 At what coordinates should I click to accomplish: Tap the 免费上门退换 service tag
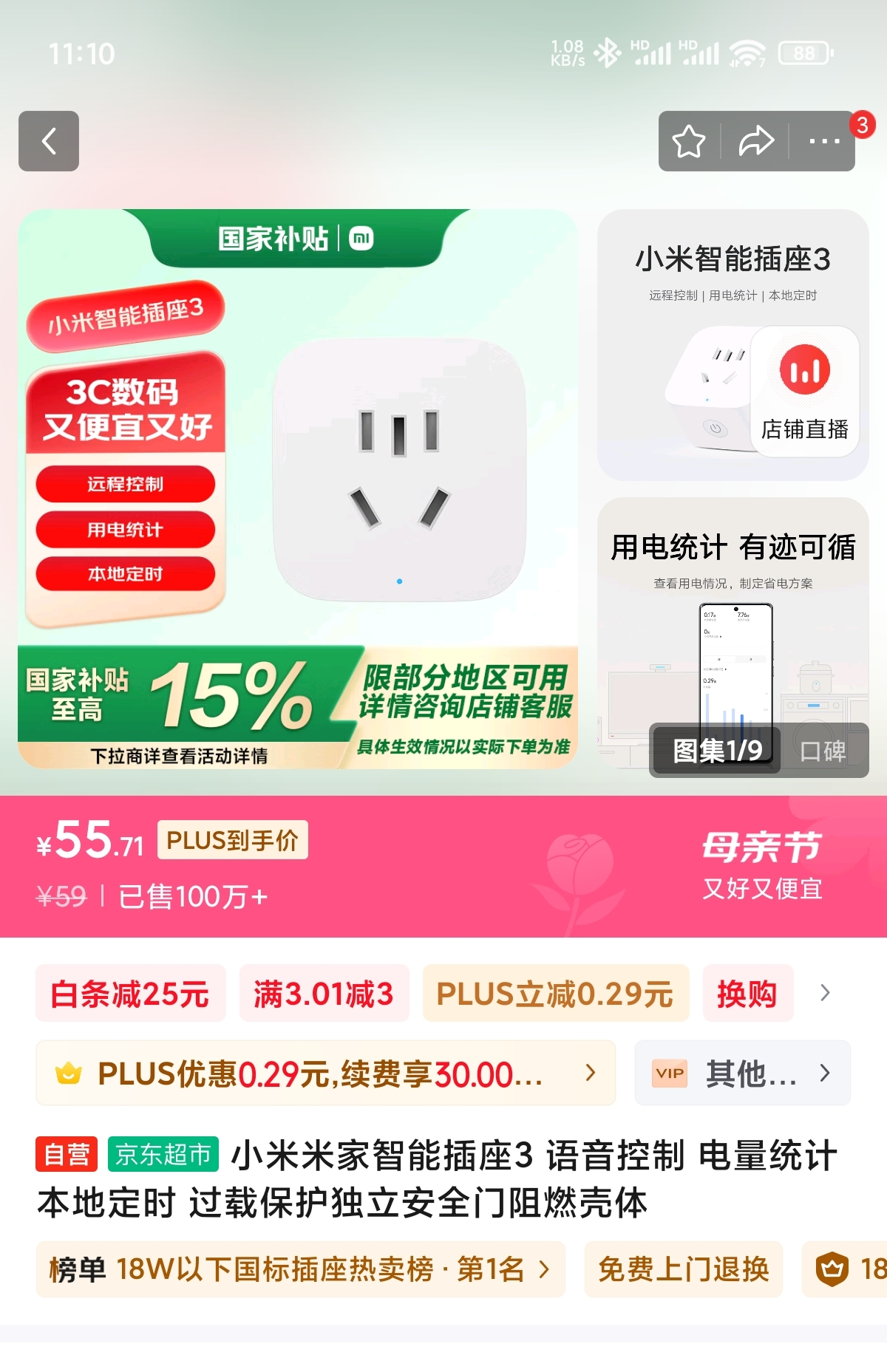[683, 1269]
